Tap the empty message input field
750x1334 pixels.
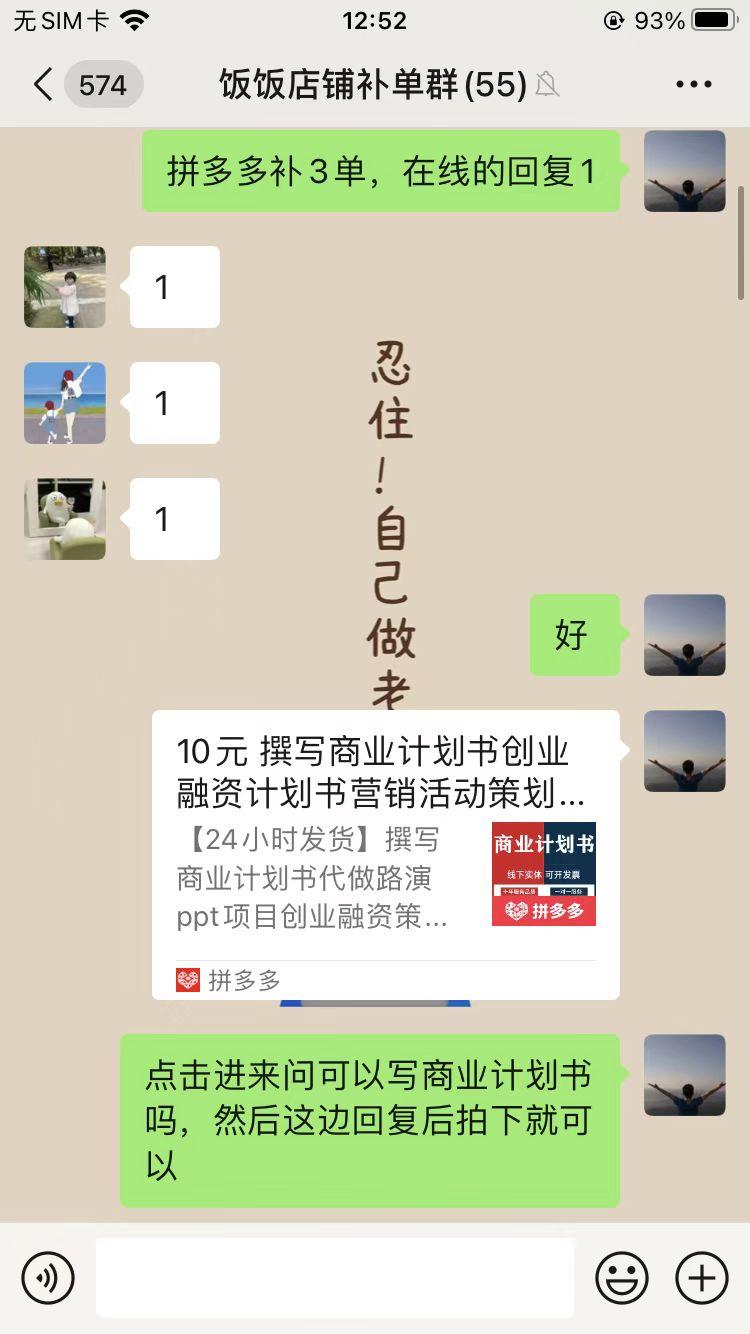point(335,1277)
